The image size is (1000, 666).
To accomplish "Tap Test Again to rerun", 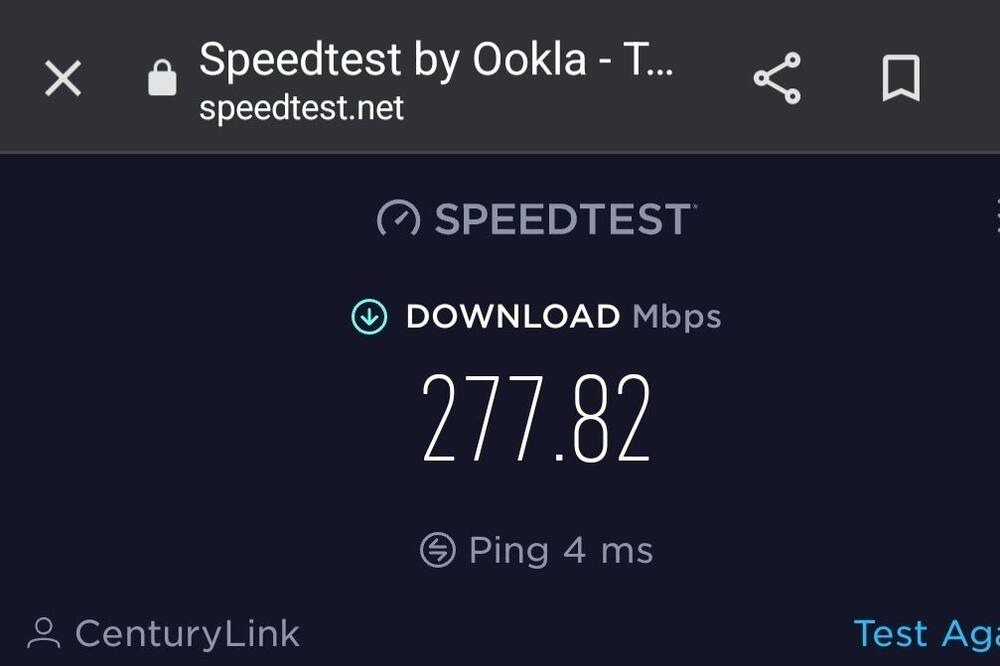I will pos(926,633).
